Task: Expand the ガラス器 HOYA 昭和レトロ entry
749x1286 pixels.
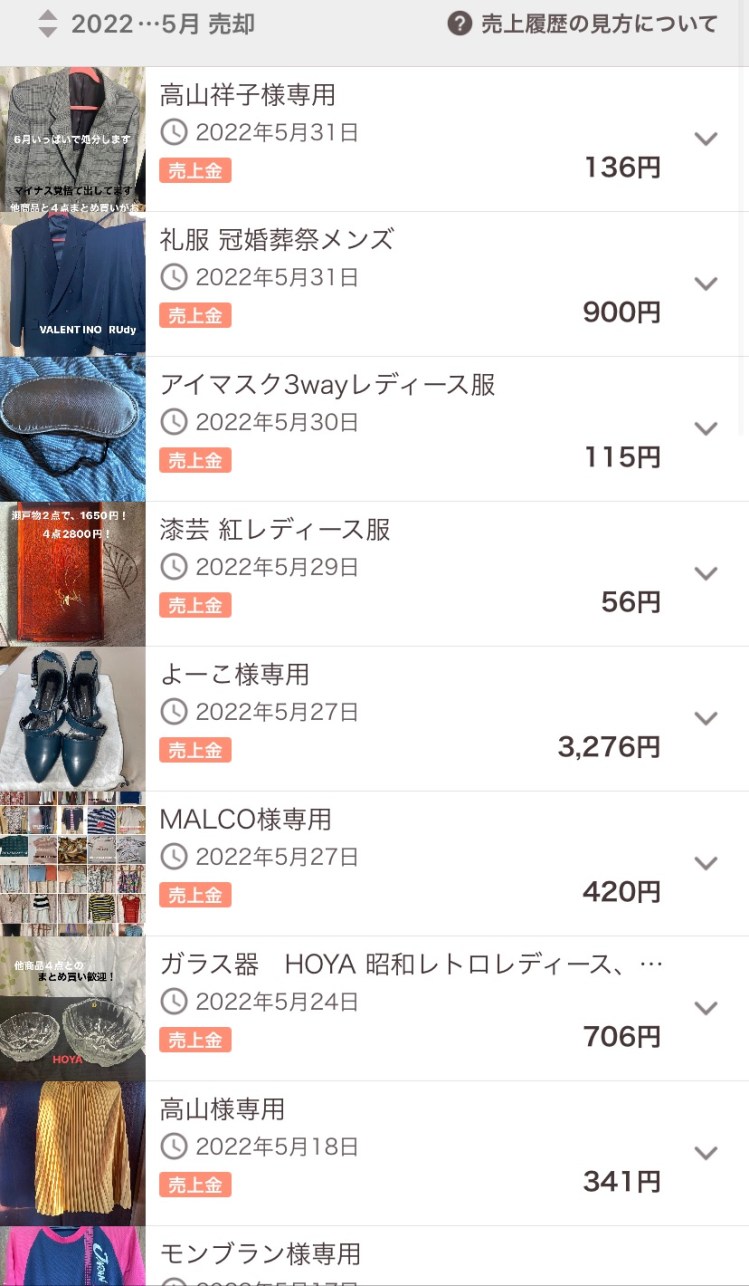Action: tap(706, 1008)
